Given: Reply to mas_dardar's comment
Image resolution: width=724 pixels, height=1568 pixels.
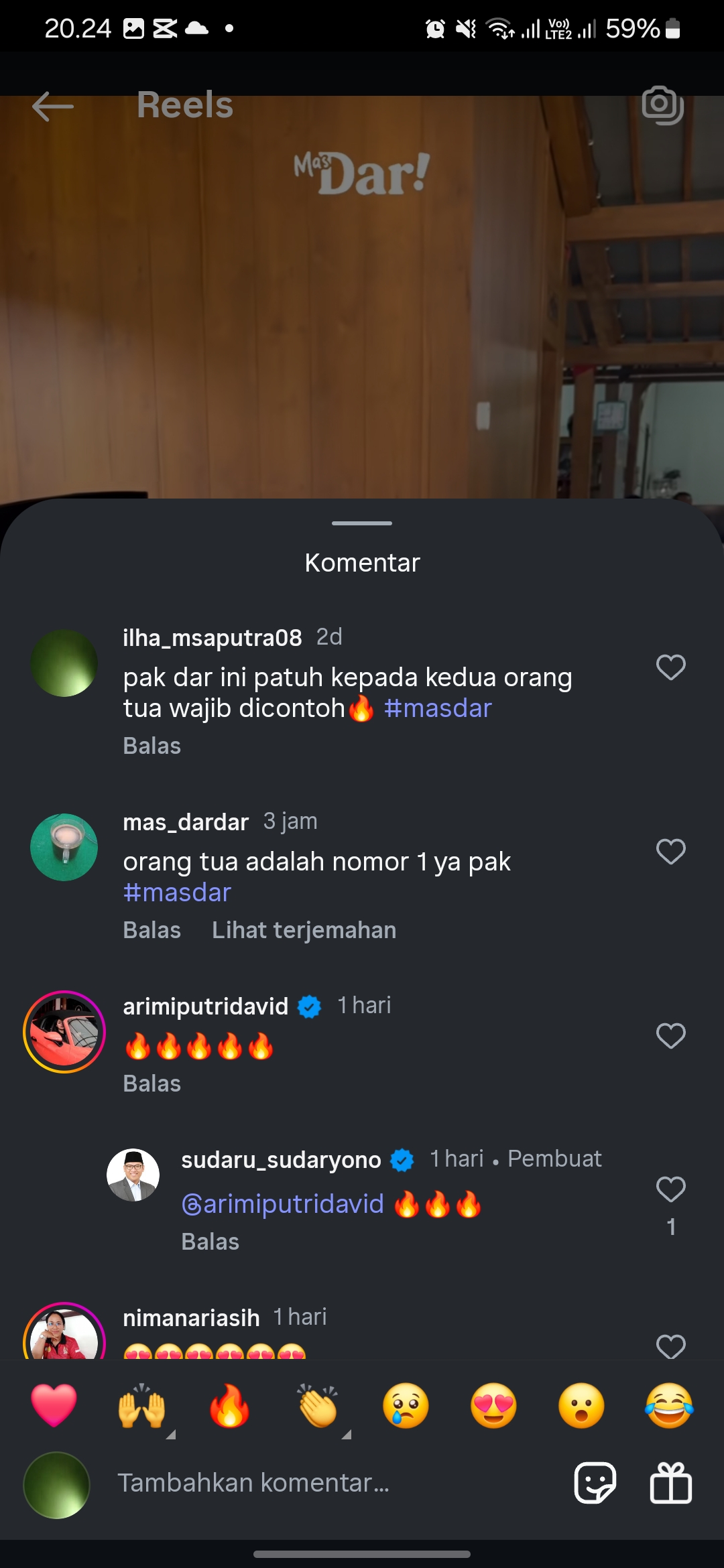Looking at the screenshot, I should tap(152, 930).
